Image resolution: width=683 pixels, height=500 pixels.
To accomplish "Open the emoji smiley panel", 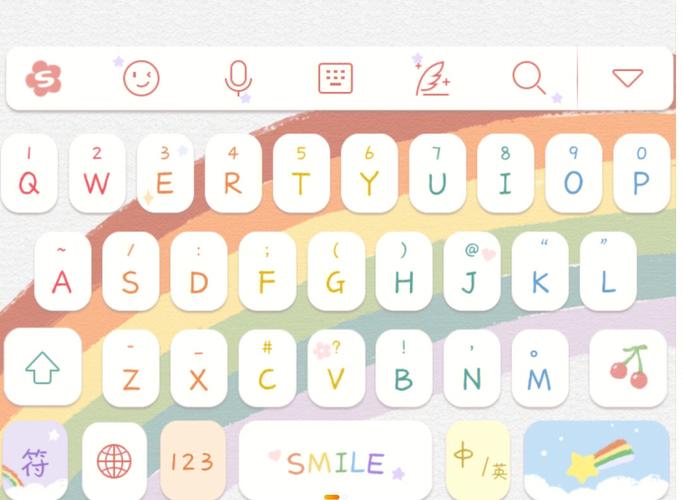I will pyautogui.click(x=141, y=78).
